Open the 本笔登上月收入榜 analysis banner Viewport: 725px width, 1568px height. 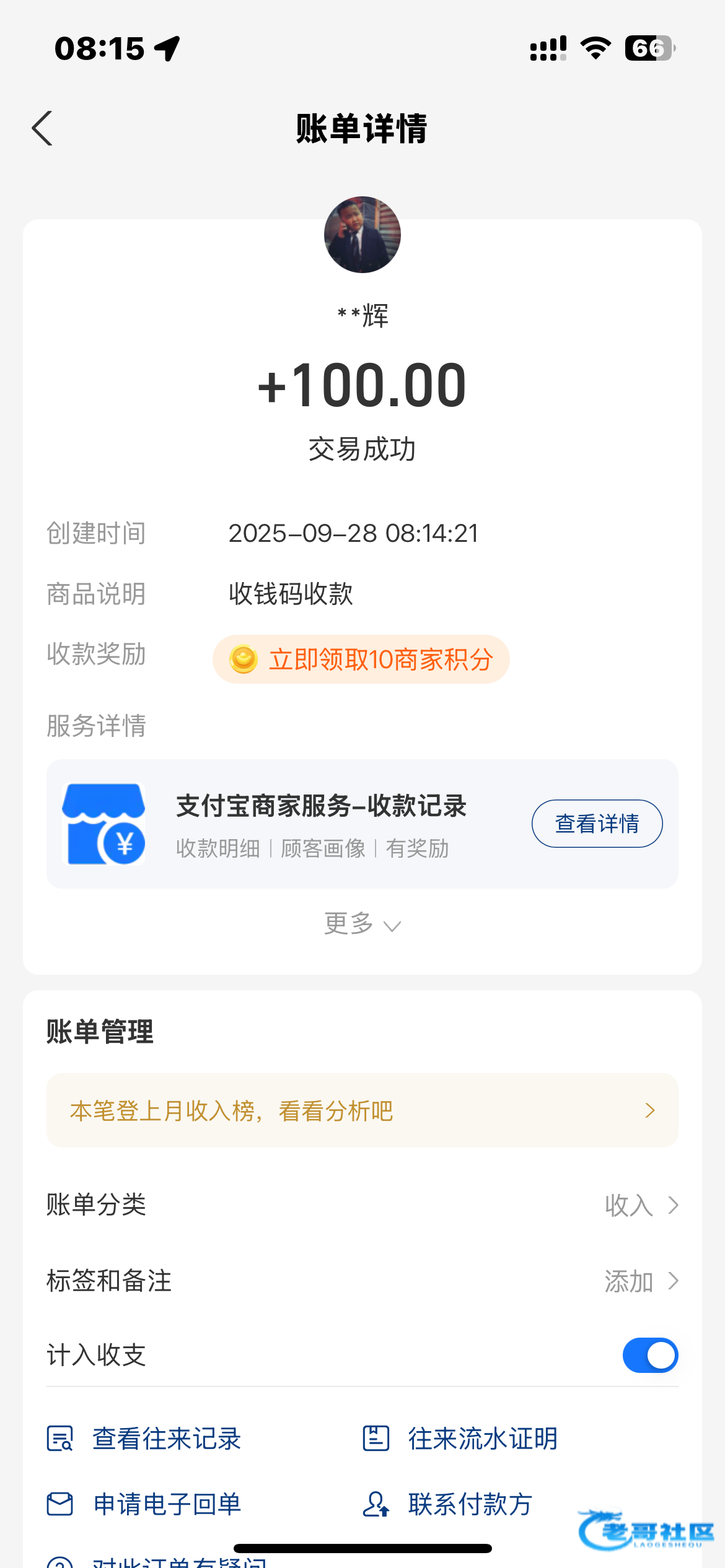tap(362, 1110)
